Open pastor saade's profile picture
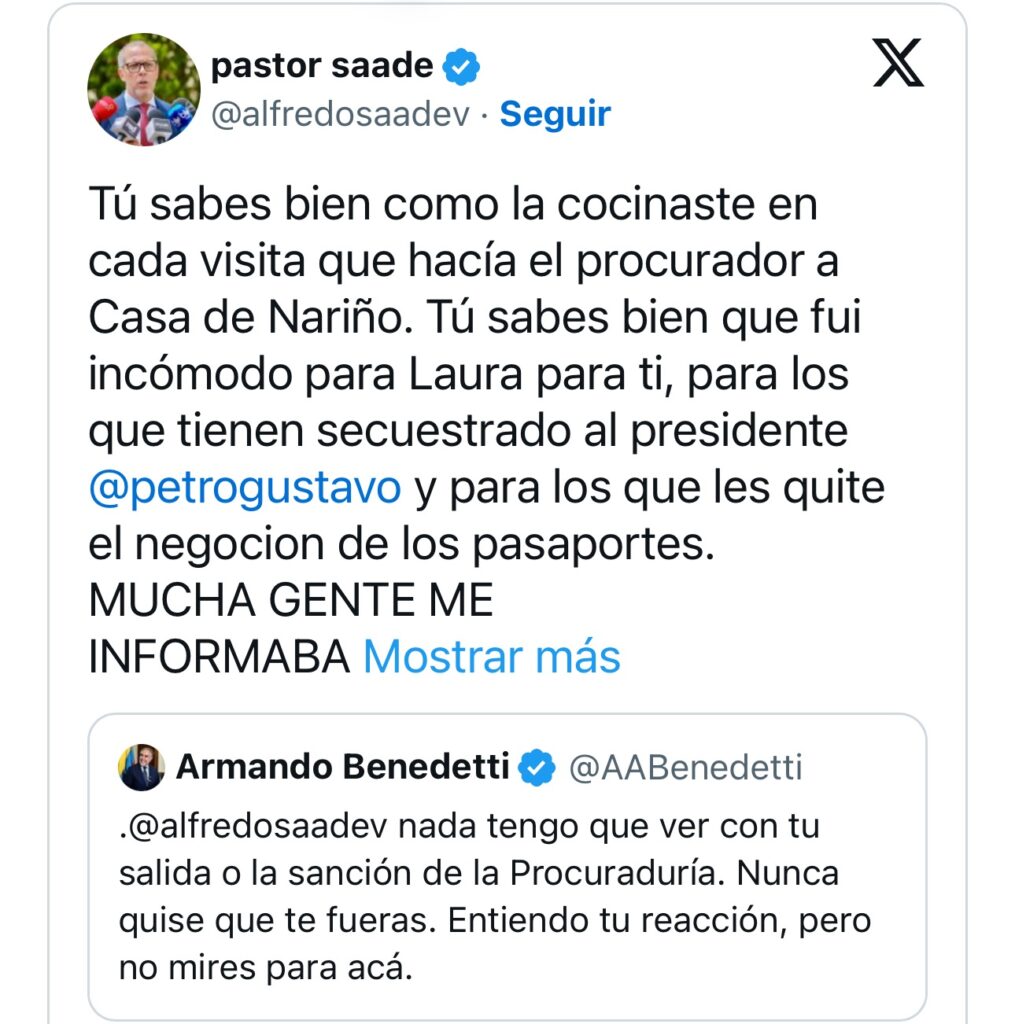Image resolution: width=1015 pixels, height=1024 pixels. 144,90
